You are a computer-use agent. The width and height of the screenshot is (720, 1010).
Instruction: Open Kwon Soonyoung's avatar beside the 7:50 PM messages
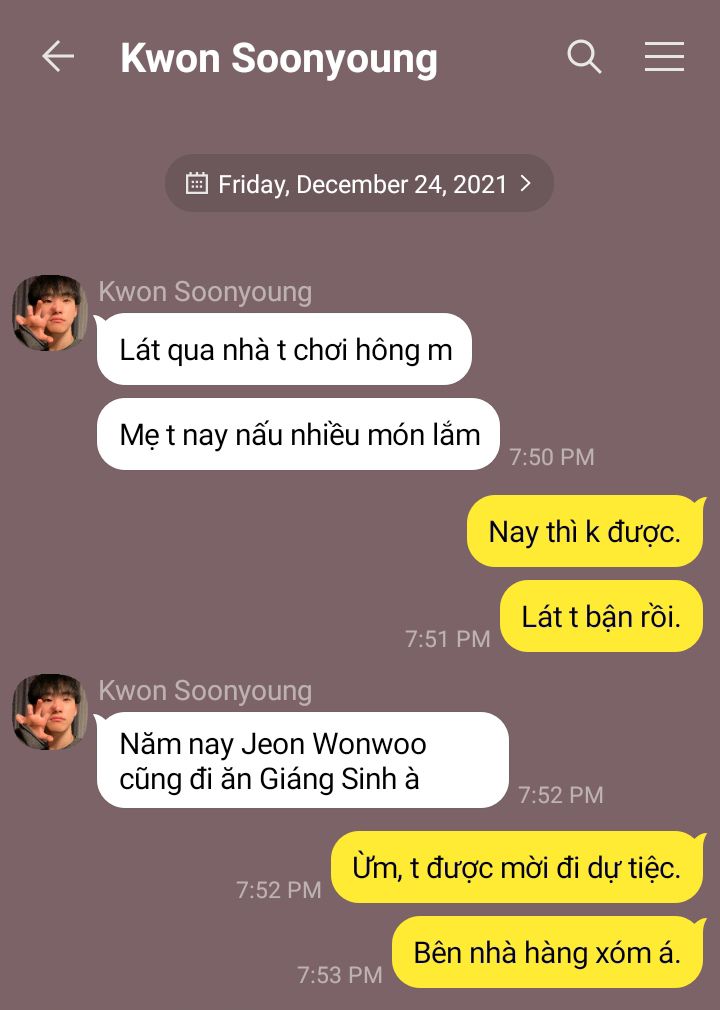(x=50, y=313)
